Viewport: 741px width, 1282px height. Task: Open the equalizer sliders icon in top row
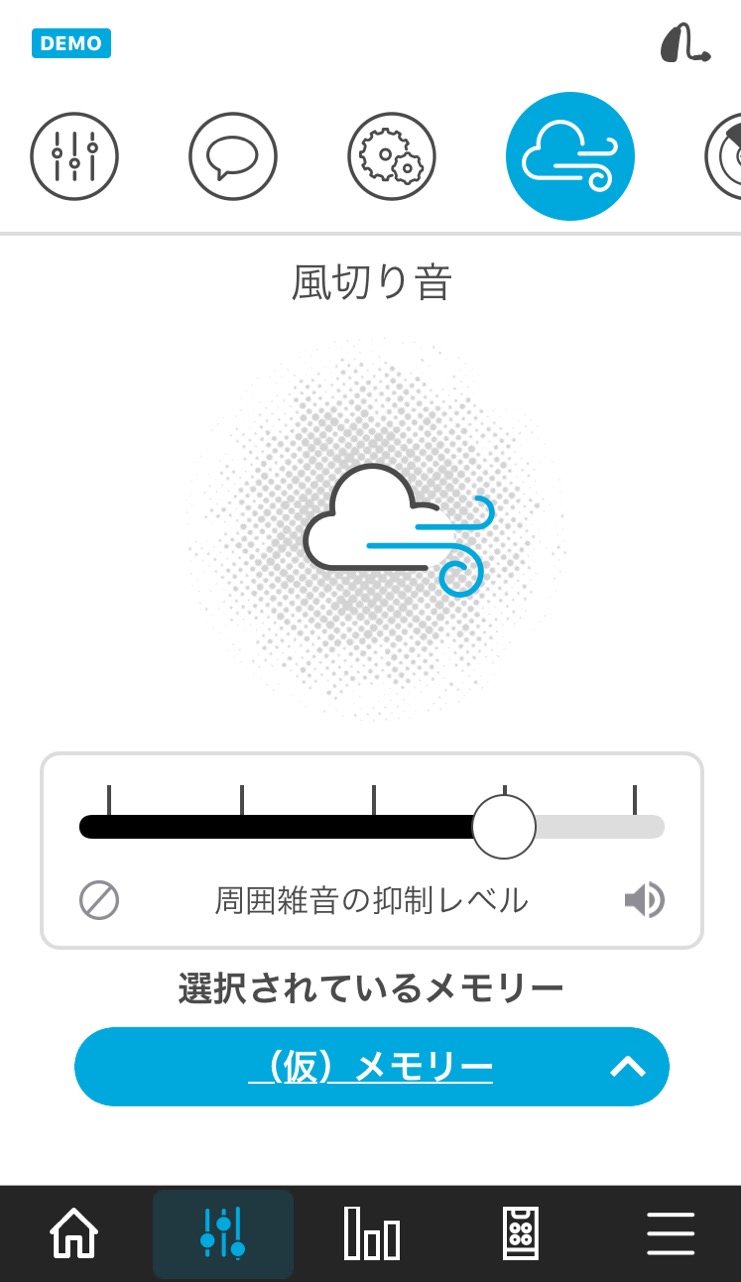(x=75, y=157)
